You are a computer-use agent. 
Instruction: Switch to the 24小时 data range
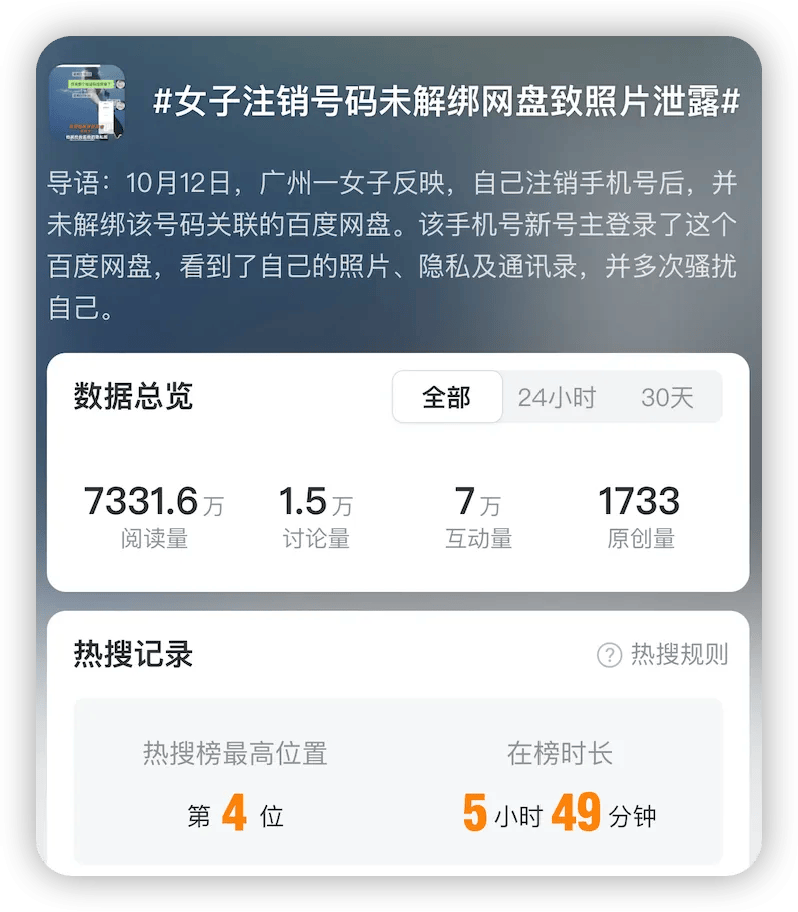[x=556, y=397]
